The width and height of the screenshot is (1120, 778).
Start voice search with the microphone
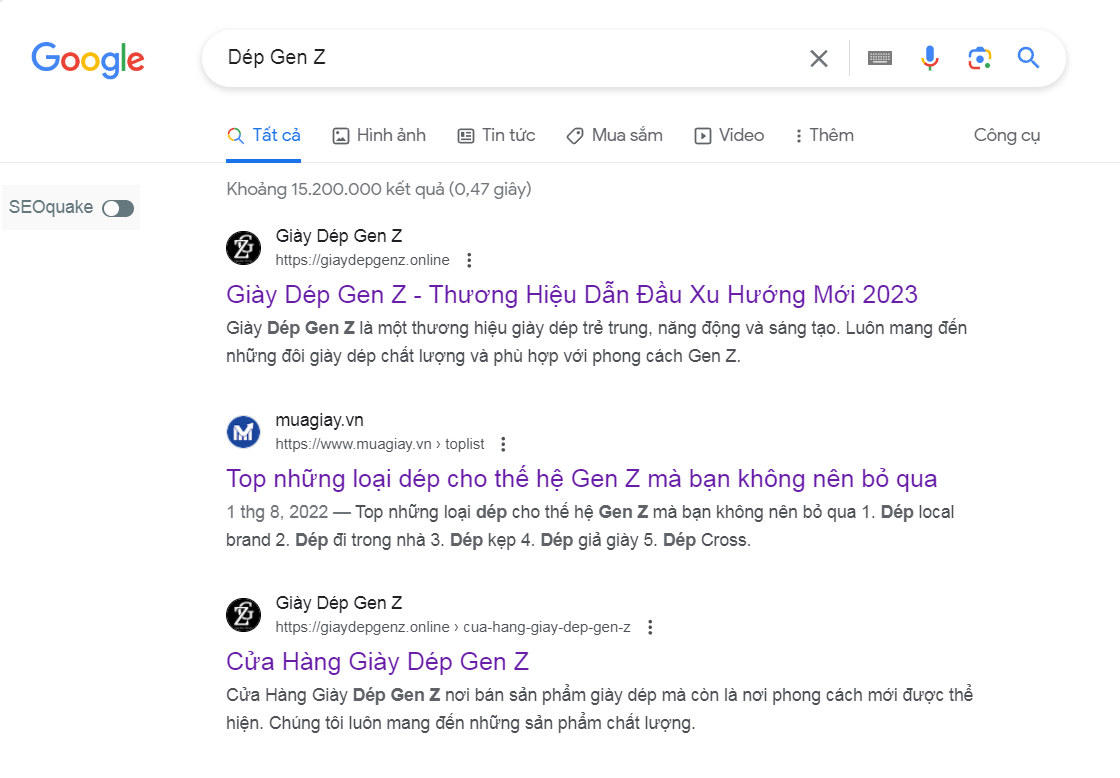coord(930,58)
